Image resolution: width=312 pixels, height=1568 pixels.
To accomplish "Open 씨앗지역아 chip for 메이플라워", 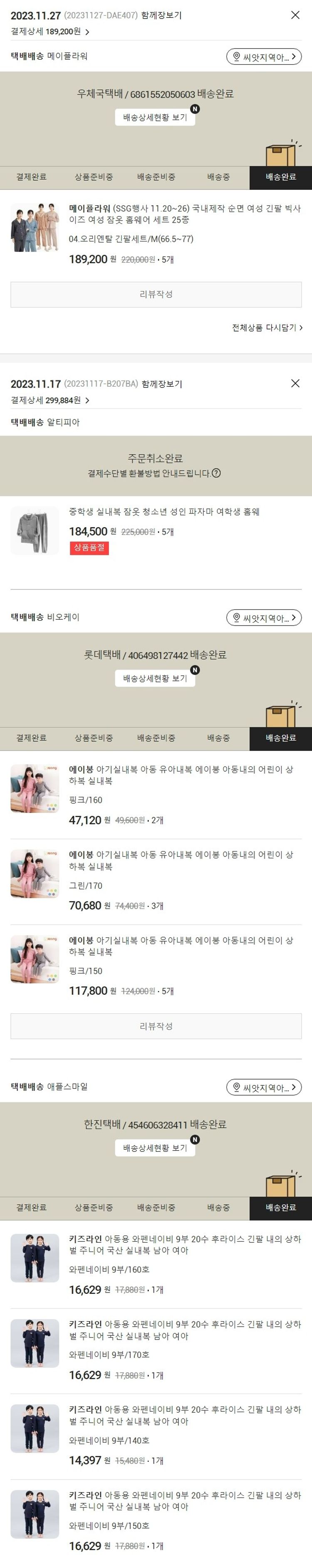I will point(264,56).
